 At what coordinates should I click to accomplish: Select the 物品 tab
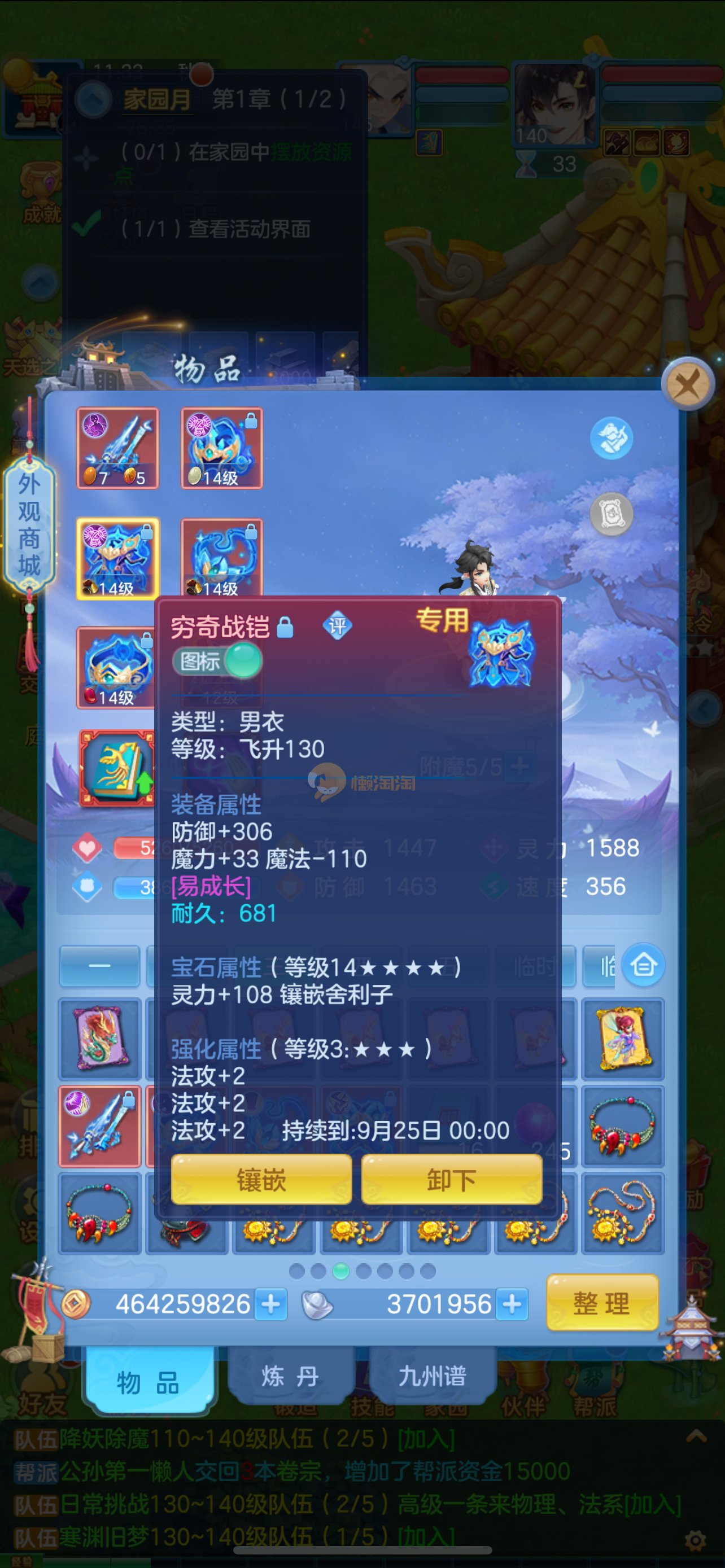click(148, 1382)
